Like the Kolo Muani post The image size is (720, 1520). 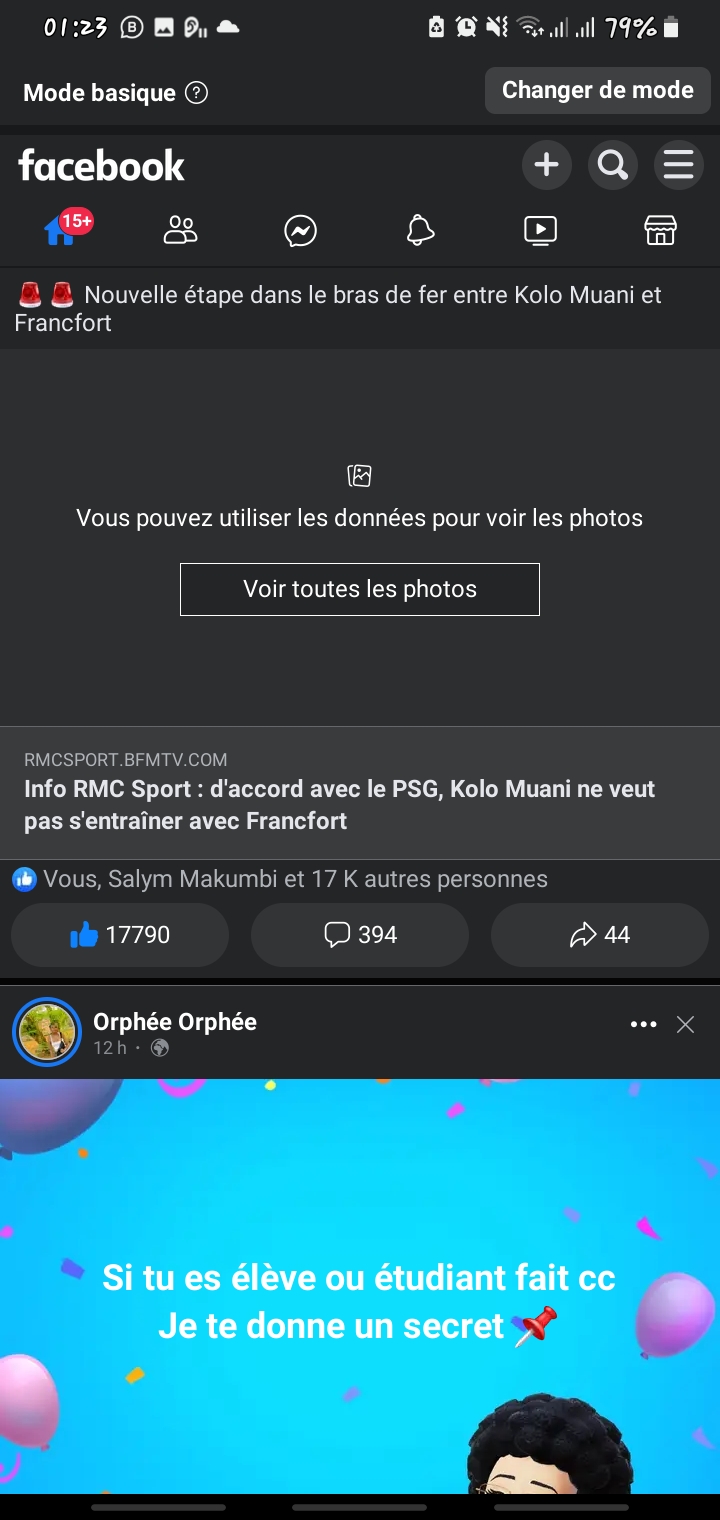point(120,935)
